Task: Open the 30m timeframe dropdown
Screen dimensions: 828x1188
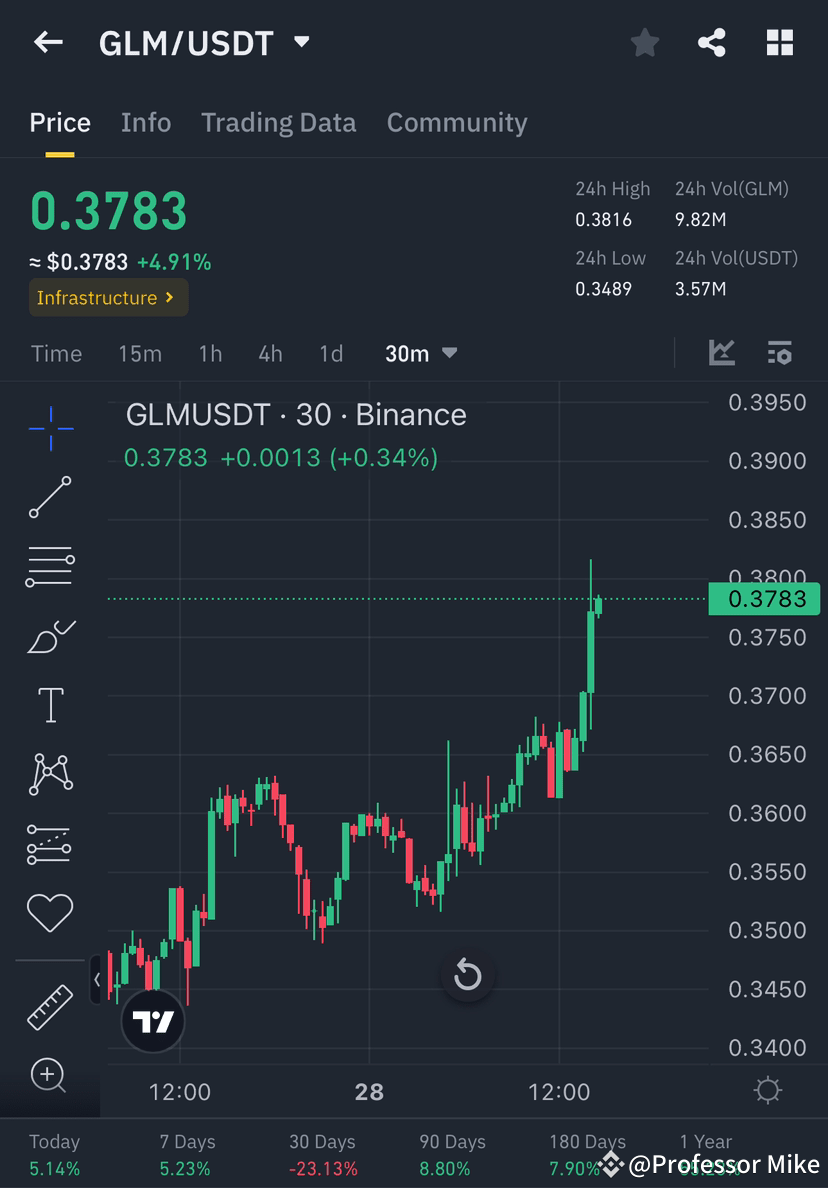Action: pyautogui.click(x=420, y=353)
